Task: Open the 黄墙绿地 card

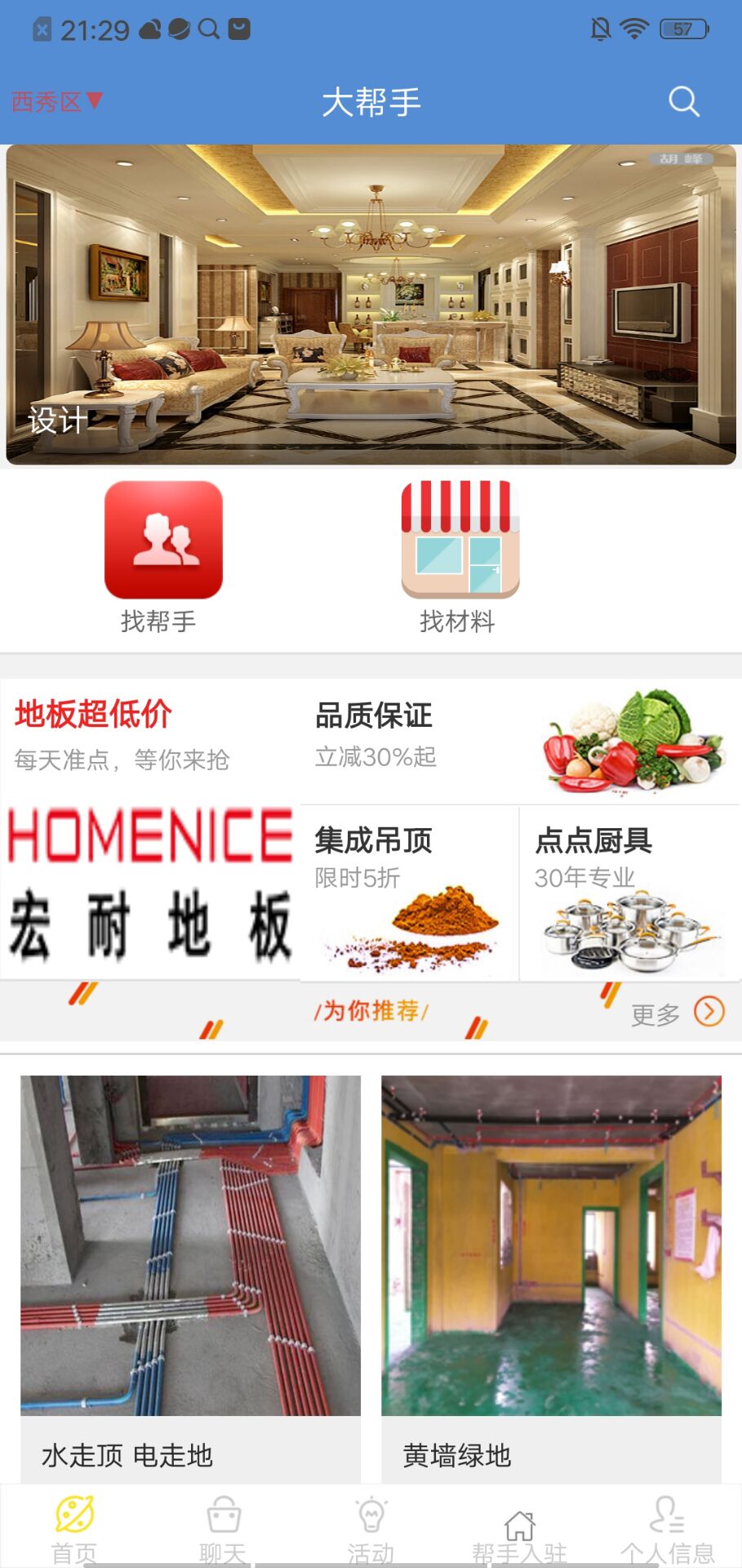Action: [x=551, y=1278]
